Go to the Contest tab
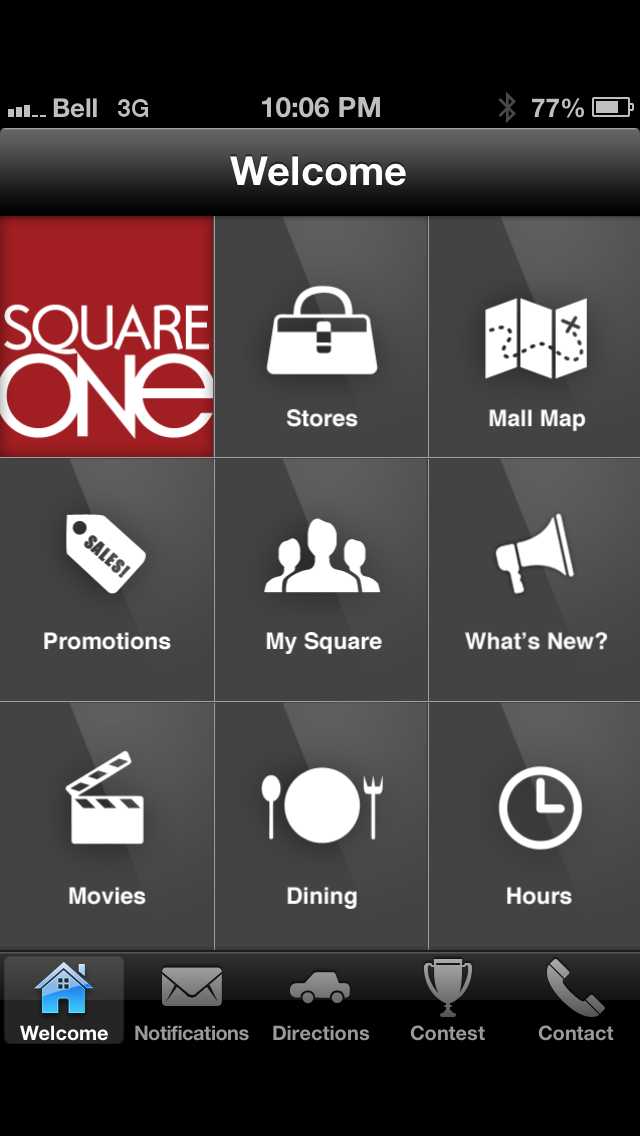 (x=447, y=1002)
